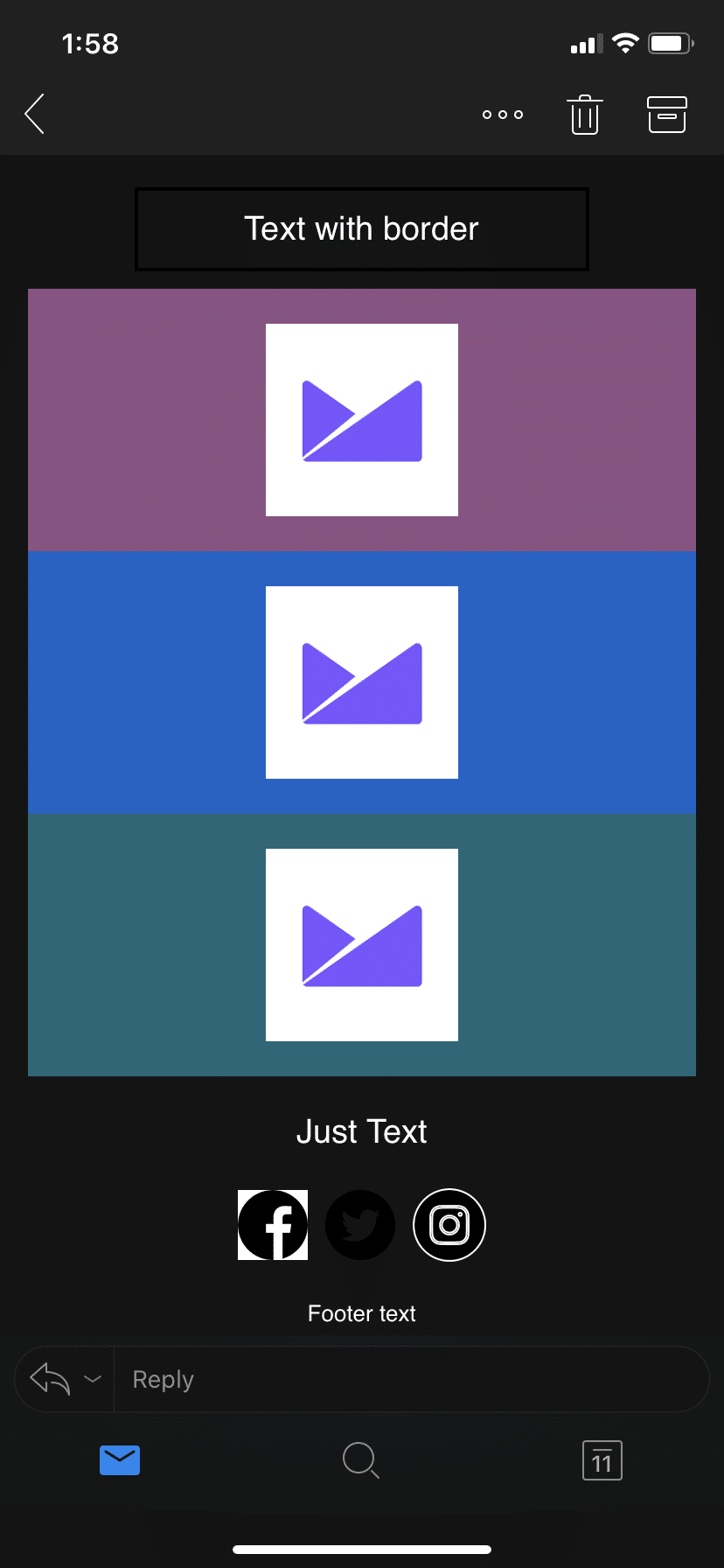Open the three-dot more options menu
This screenshot has height=1568, width=724.
[503, 115]
